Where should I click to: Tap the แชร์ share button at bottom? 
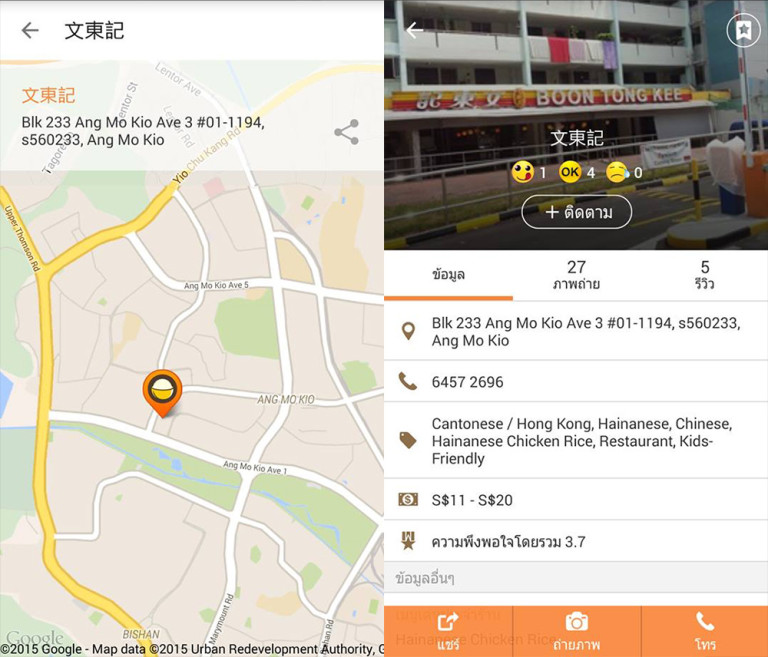click(448, 631)
